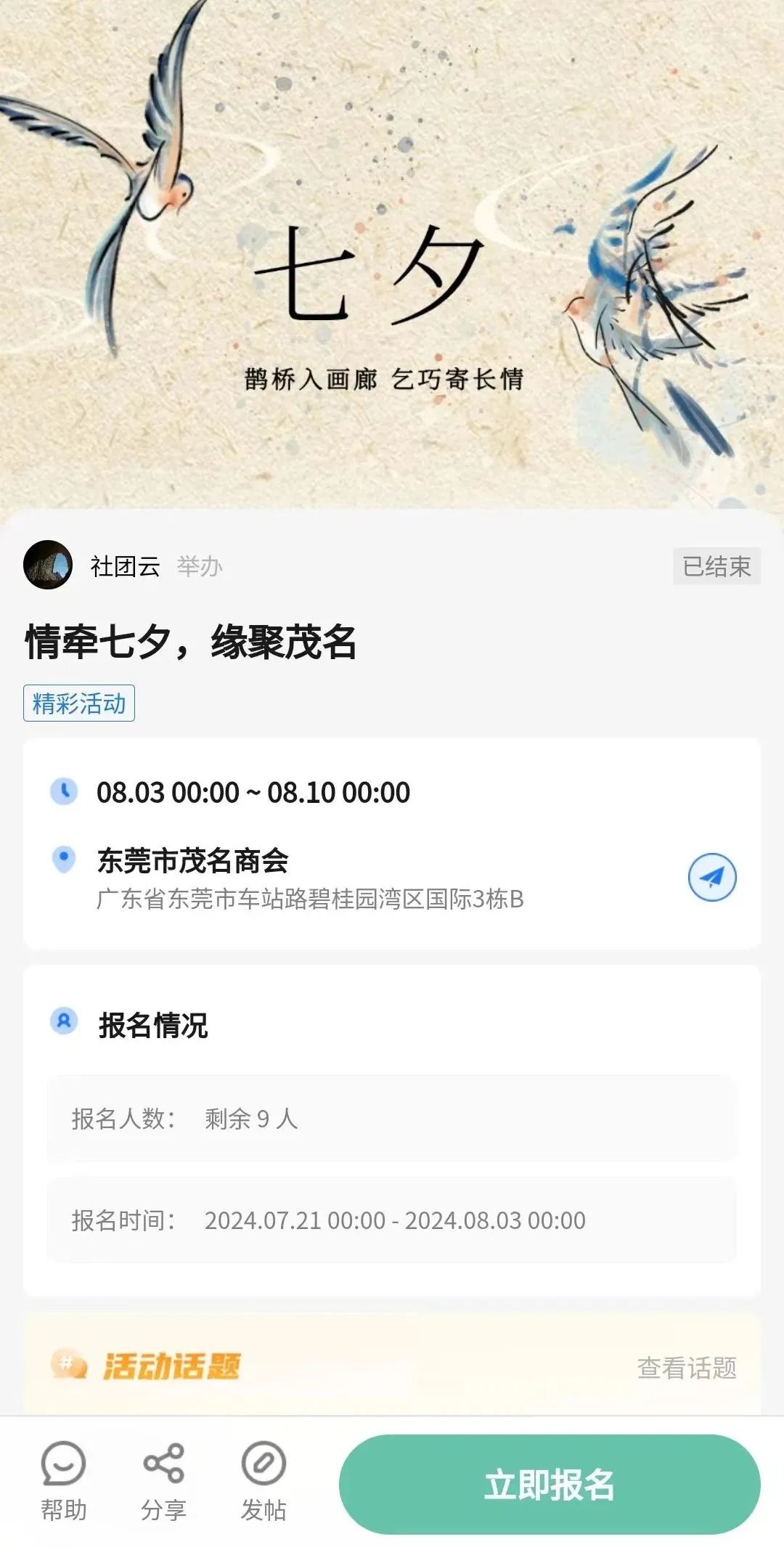This screenshot has height=1547, width=784.
Task: Tap the navigation arrow beside 东莞市茂名商会
Action: click(x=712, y=877)
